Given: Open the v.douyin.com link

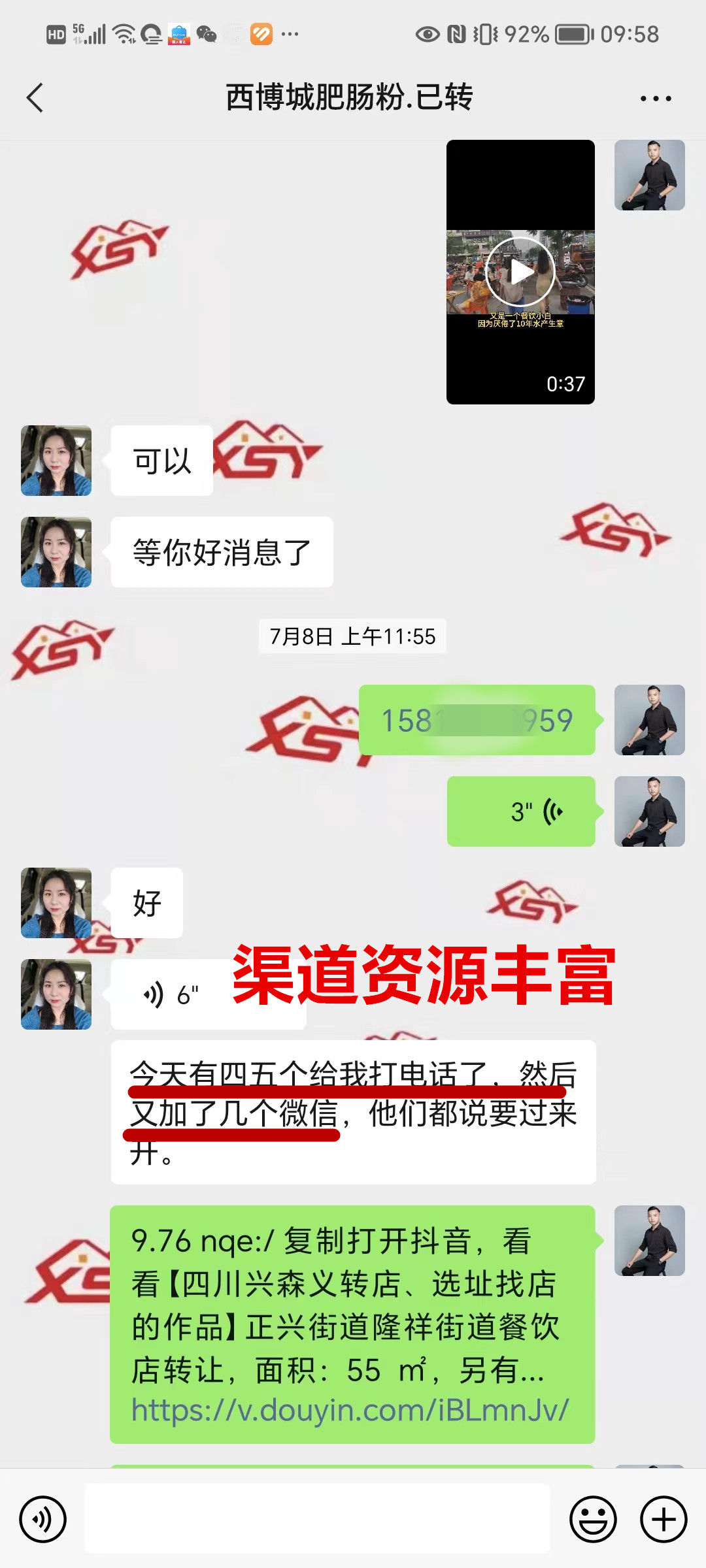Looking at the screenshot, I should tap(350, 1410).
